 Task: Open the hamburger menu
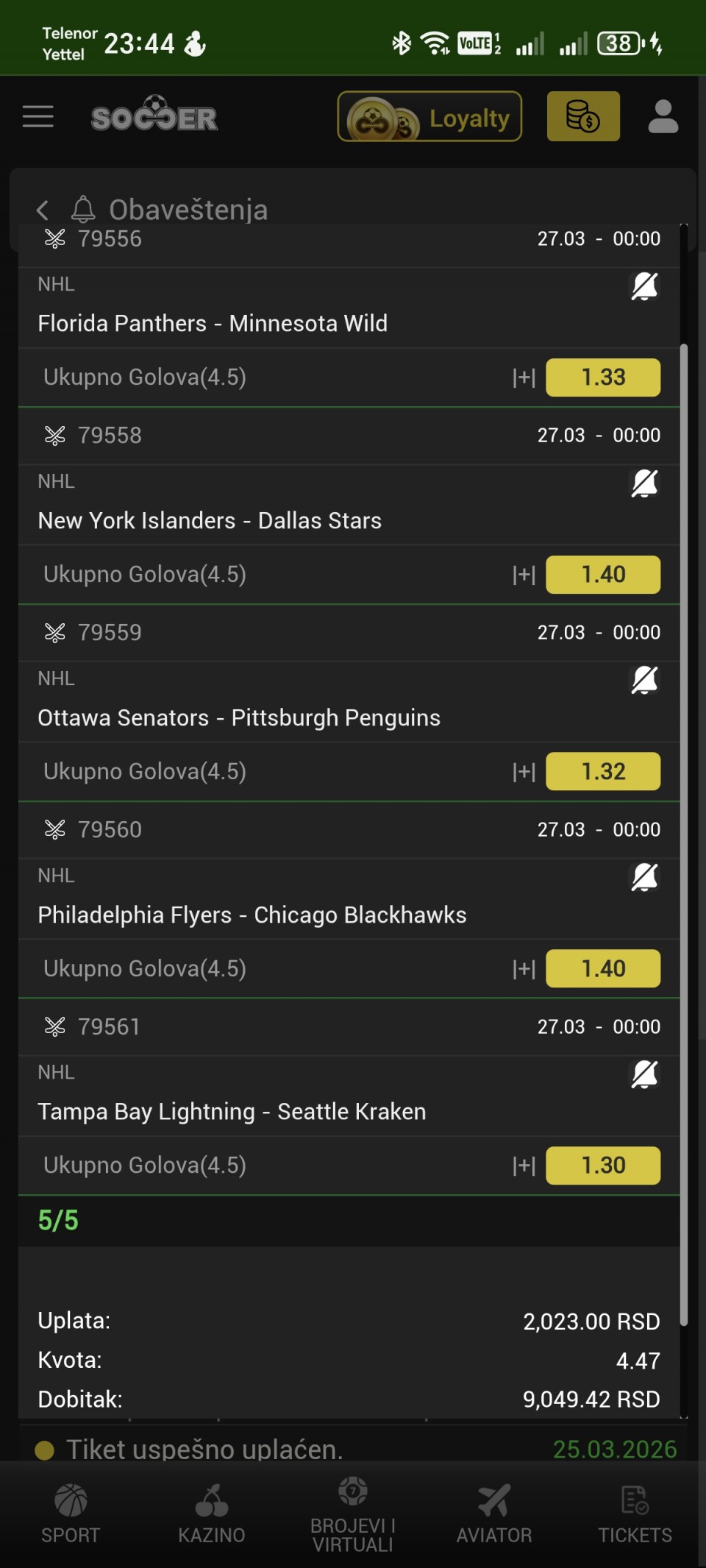pos(38,116)
